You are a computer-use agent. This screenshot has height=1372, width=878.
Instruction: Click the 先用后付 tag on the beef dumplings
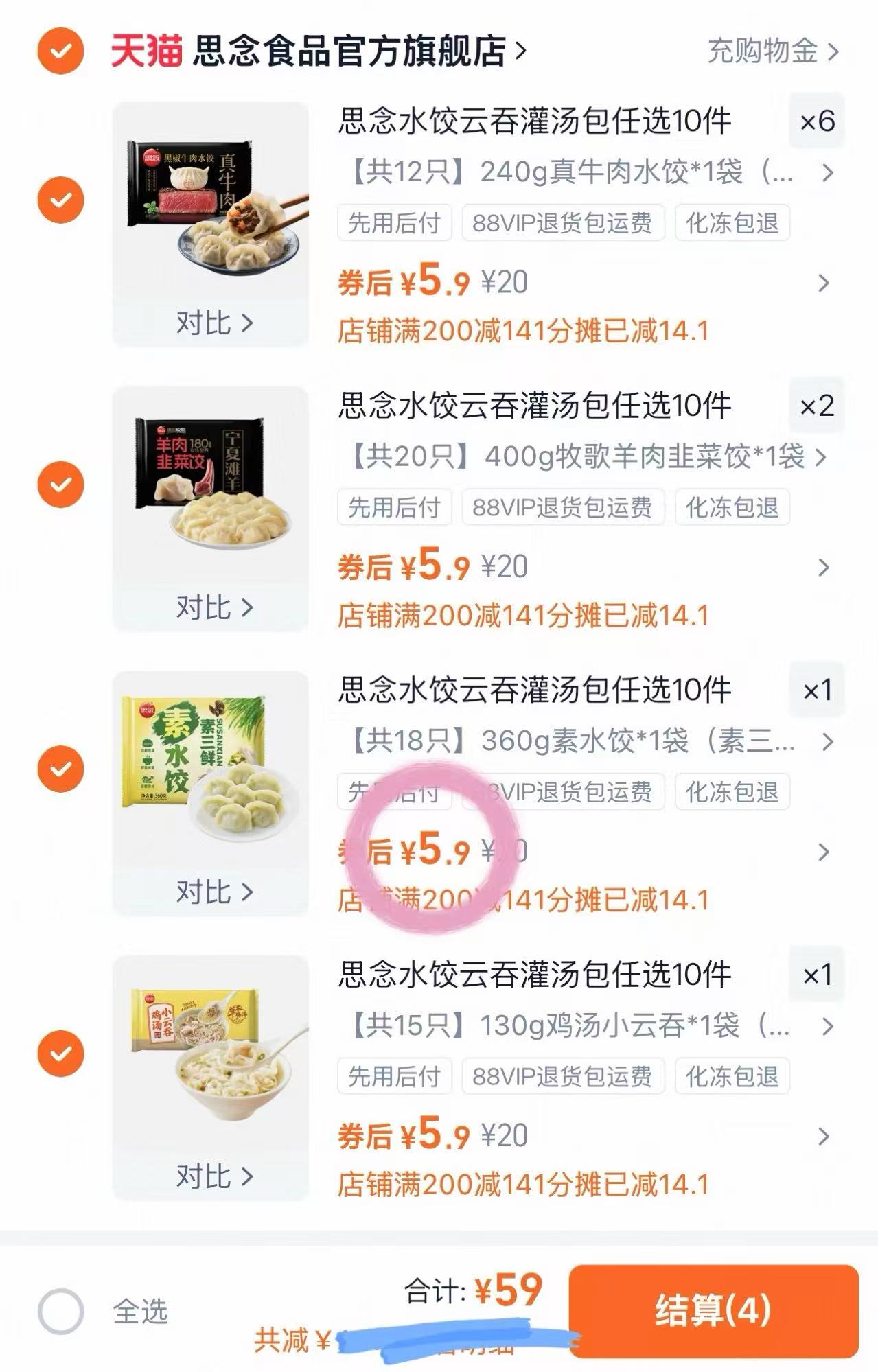395,222
